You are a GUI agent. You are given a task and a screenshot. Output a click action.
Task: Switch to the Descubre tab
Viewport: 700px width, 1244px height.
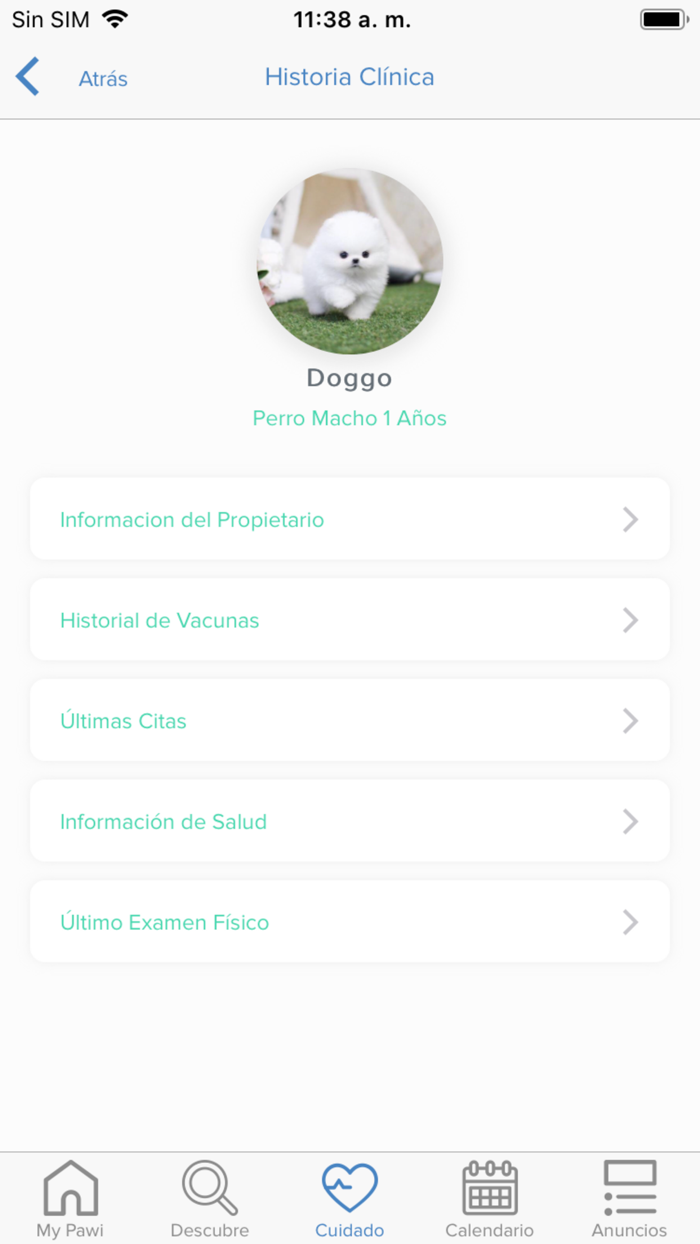pyautogui.click(x=210, y=1199)
